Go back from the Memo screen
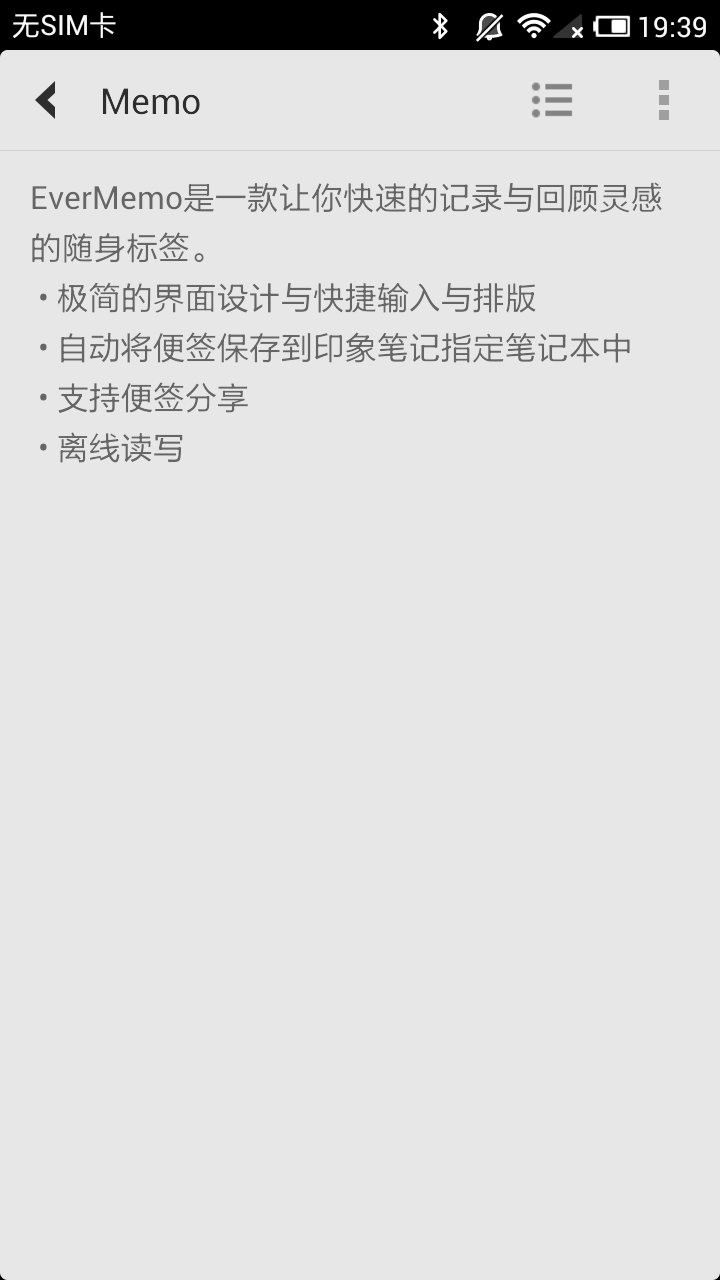 (46, 101)
